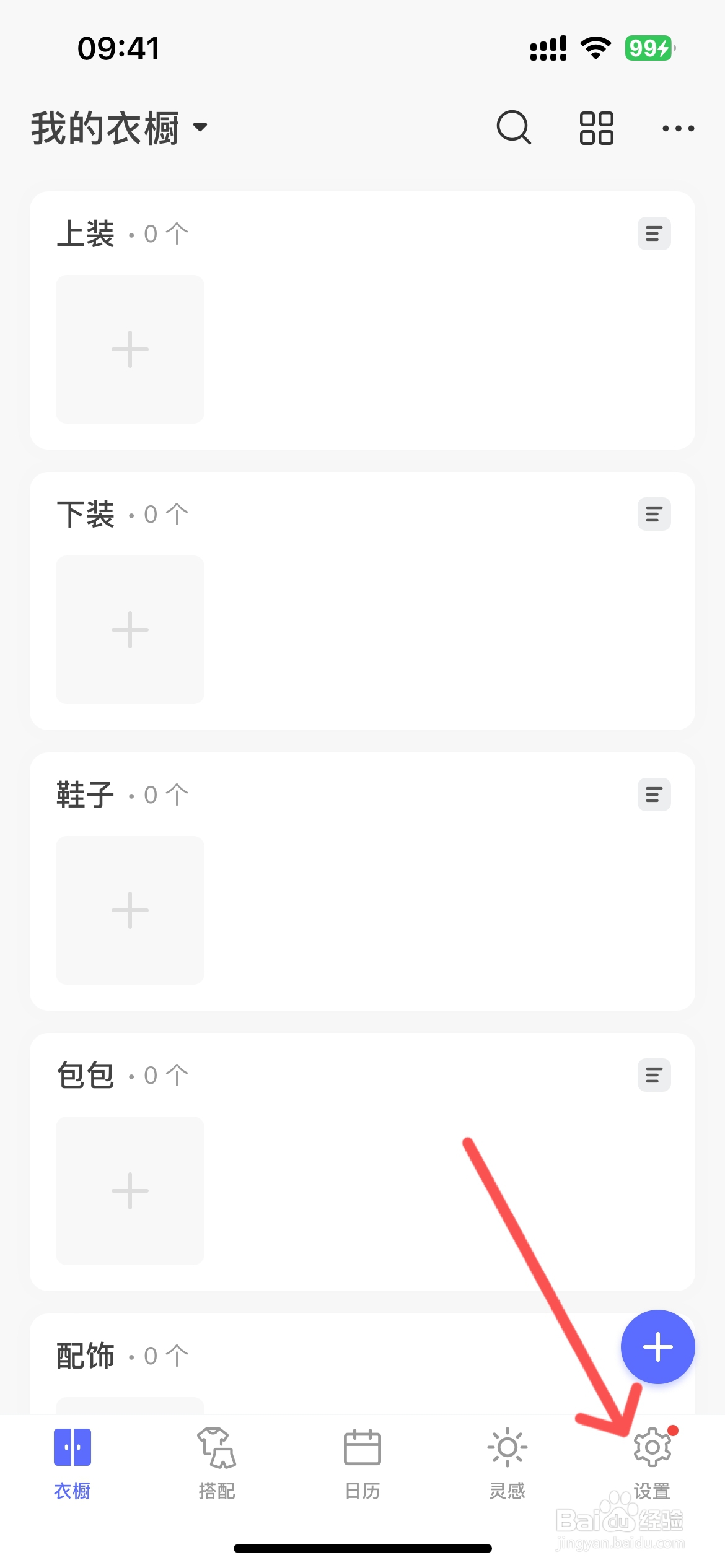
Task: Open the list icon for 下装
Action: pos(654,514)
